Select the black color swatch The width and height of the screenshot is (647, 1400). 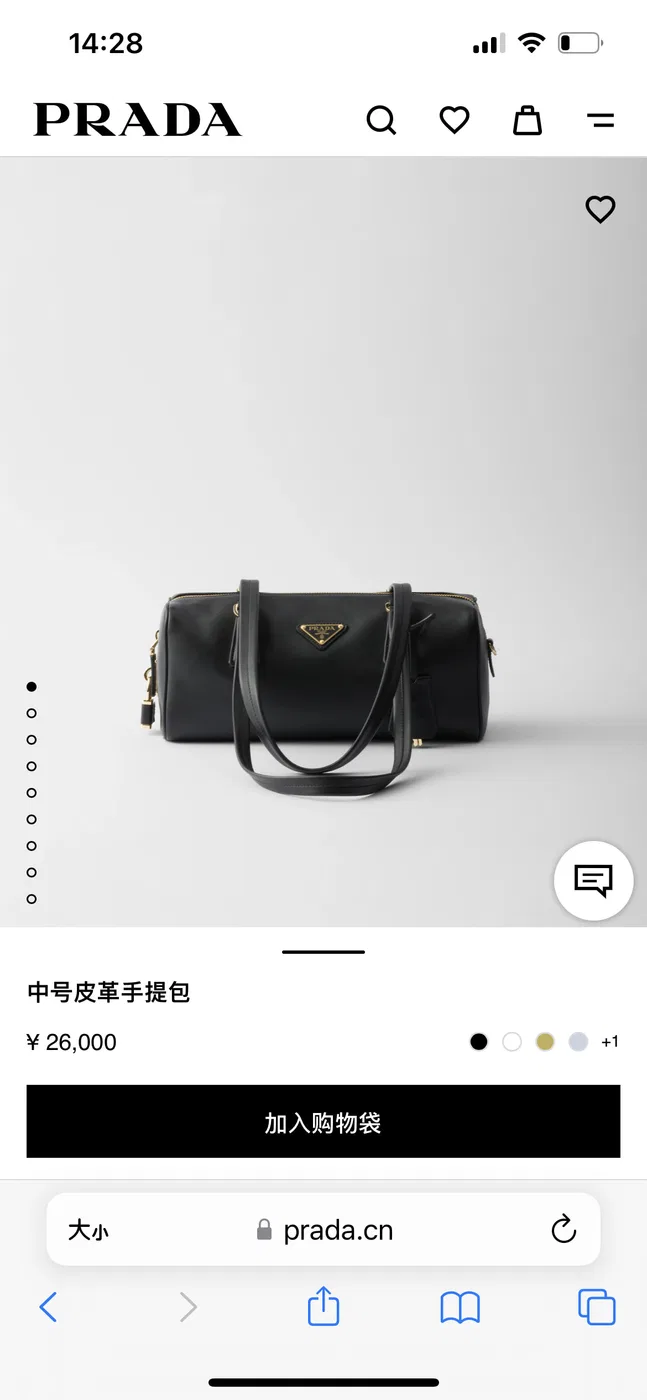pyautogui.click(x=479, y=1042)
